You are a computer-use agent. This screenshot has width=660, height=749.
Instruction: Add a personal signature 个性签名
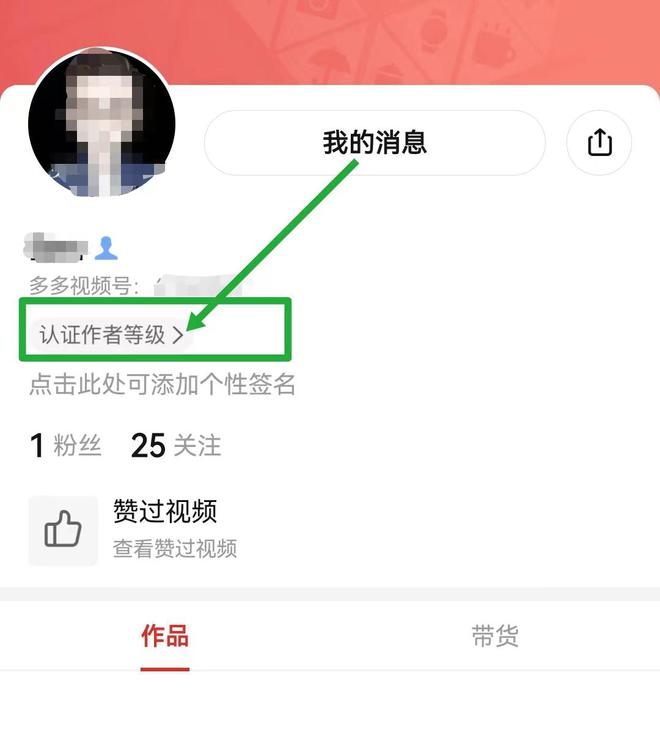(162, 384)
